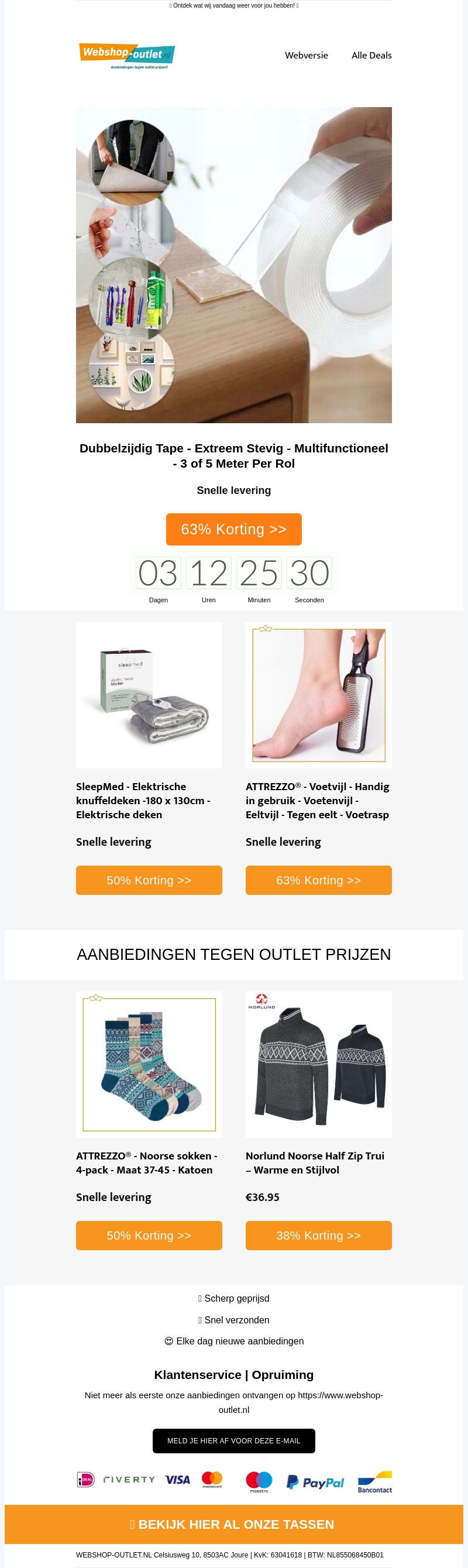Open the ATTREZZO Voetvijl product image

(318, 695)
